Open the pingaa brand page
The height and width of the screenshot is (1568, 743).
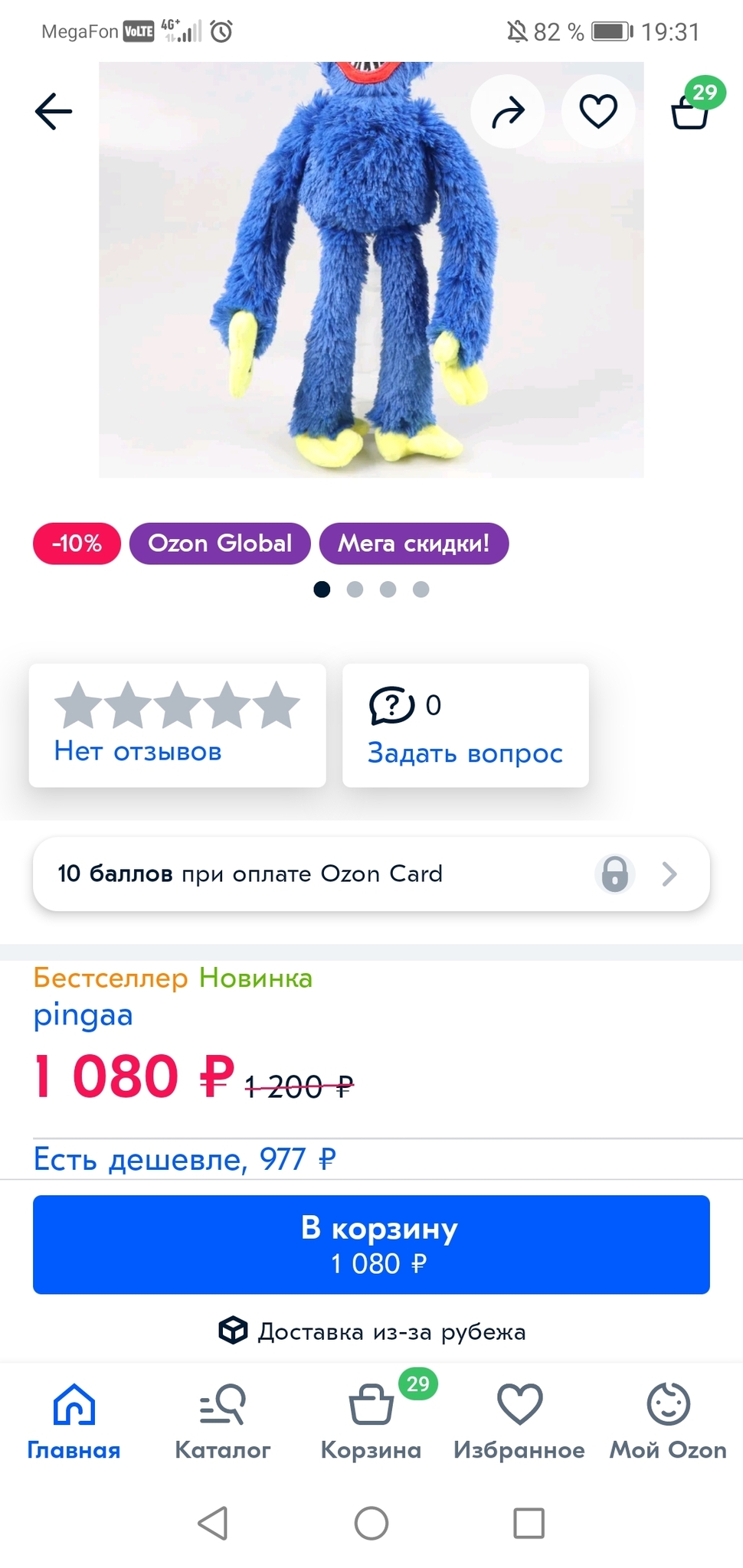click(83, 1015)
